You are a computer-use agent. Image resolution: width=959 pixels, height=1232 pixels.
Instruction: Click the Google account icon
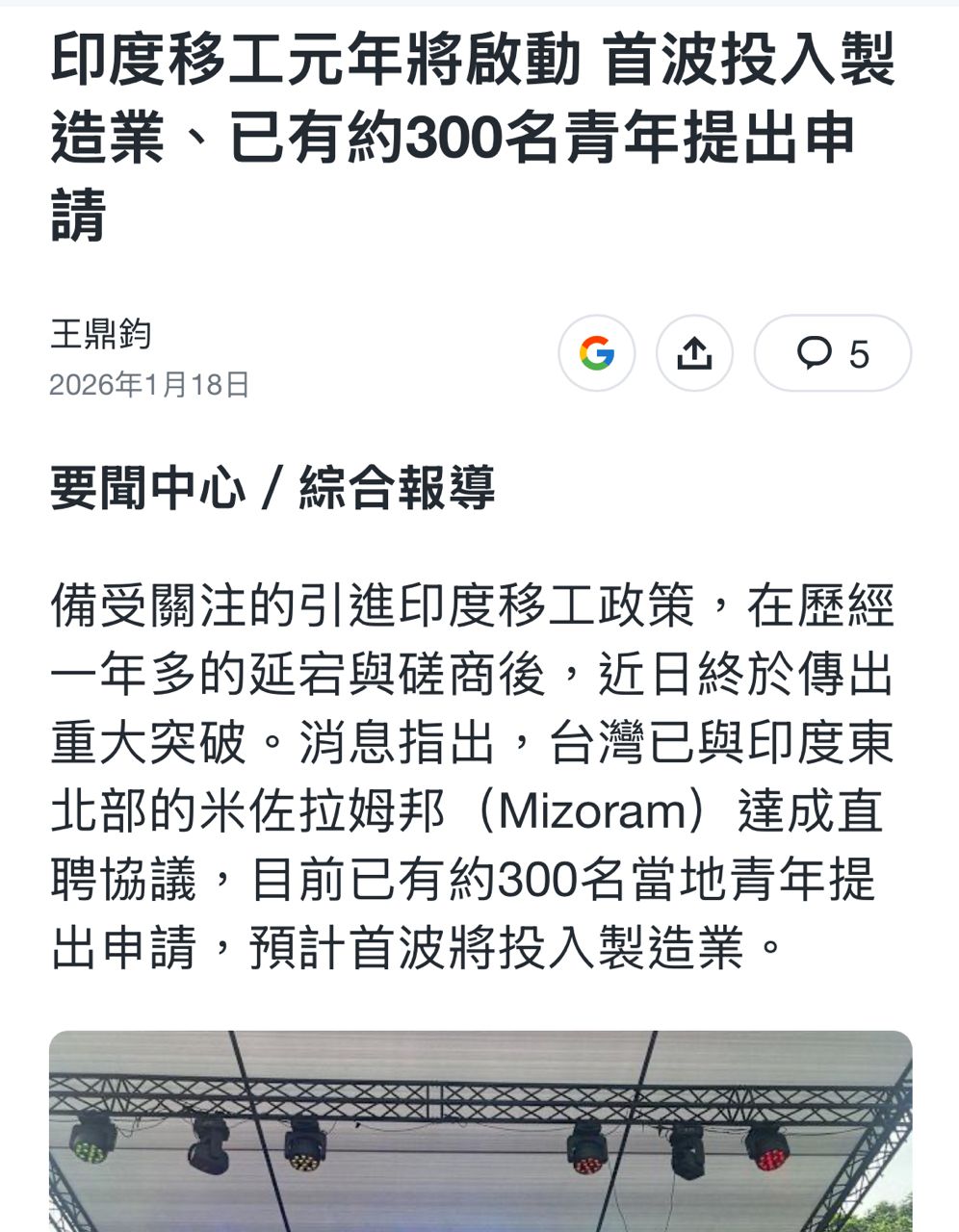(x=598, y=353)
